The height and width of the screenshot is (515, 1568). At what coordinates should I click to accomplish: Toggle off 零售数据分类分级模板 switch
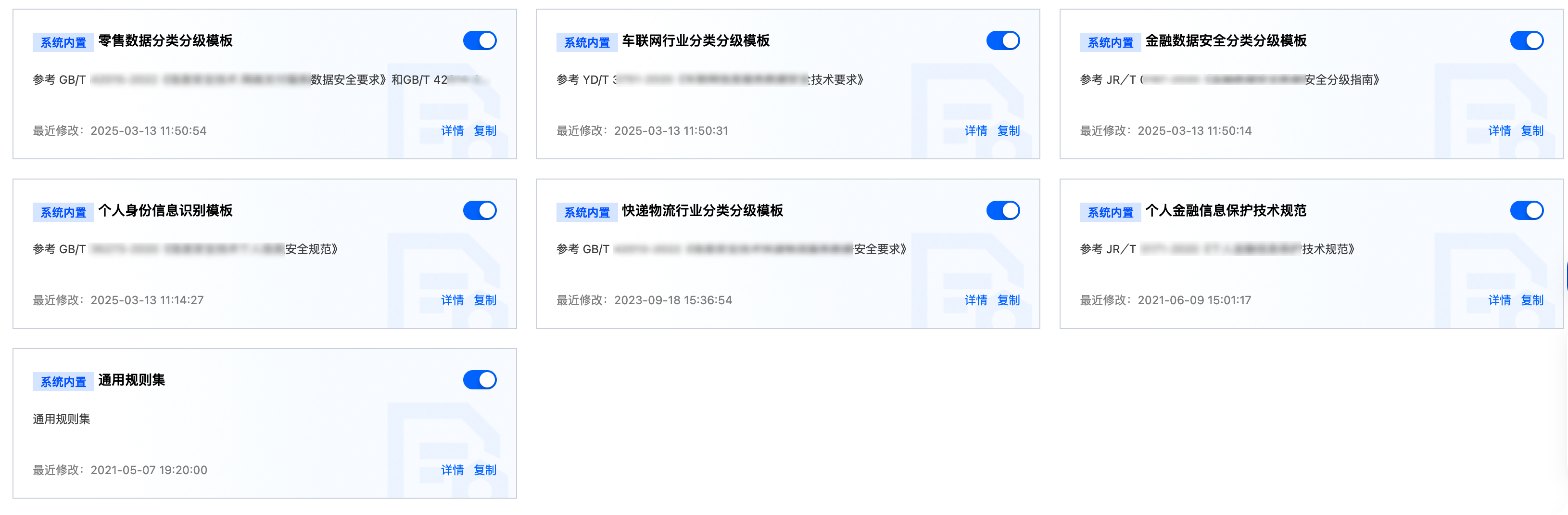point(480,41)
